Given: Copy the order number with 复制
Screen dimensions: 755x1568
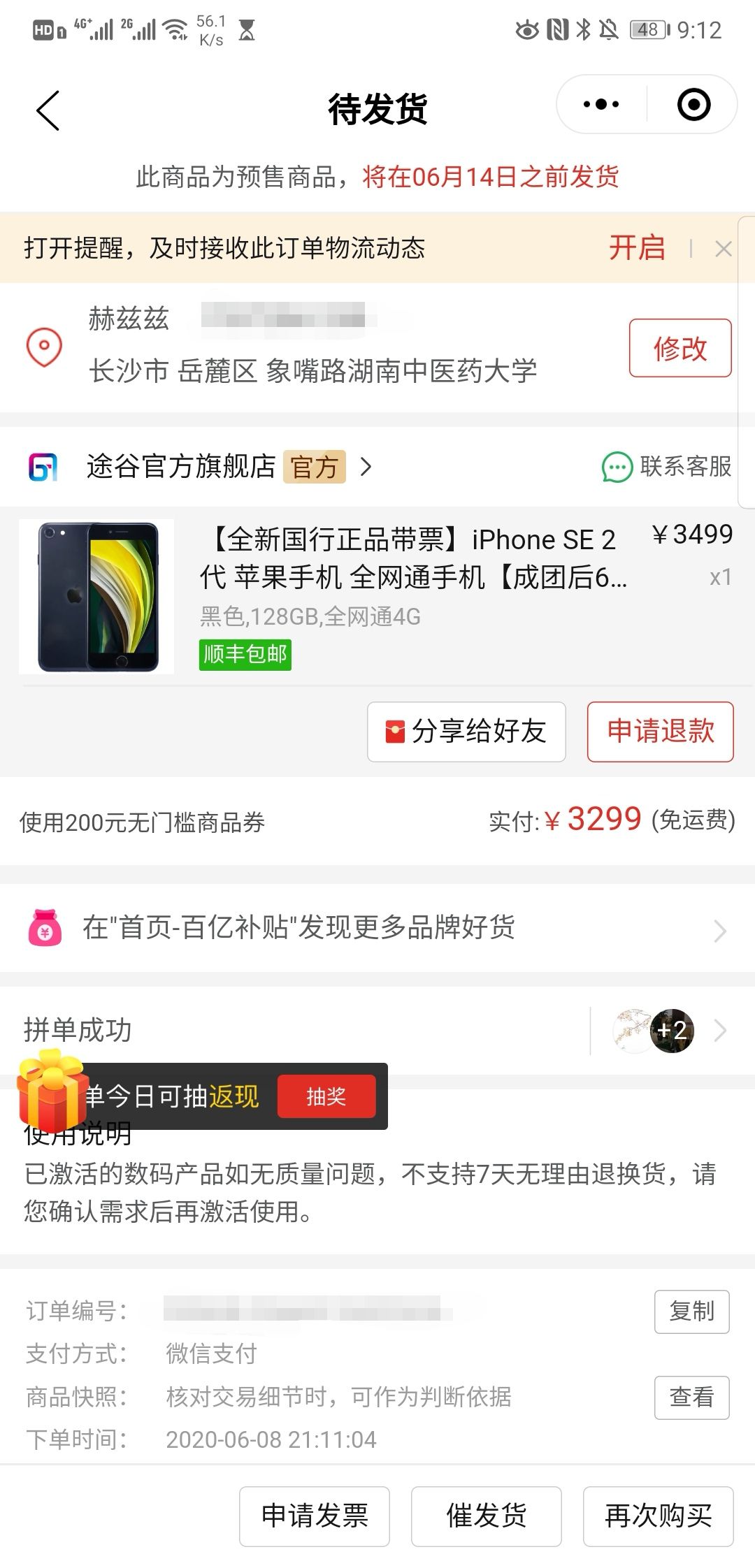Looking at the screenshot, I should pos(691,1312).
